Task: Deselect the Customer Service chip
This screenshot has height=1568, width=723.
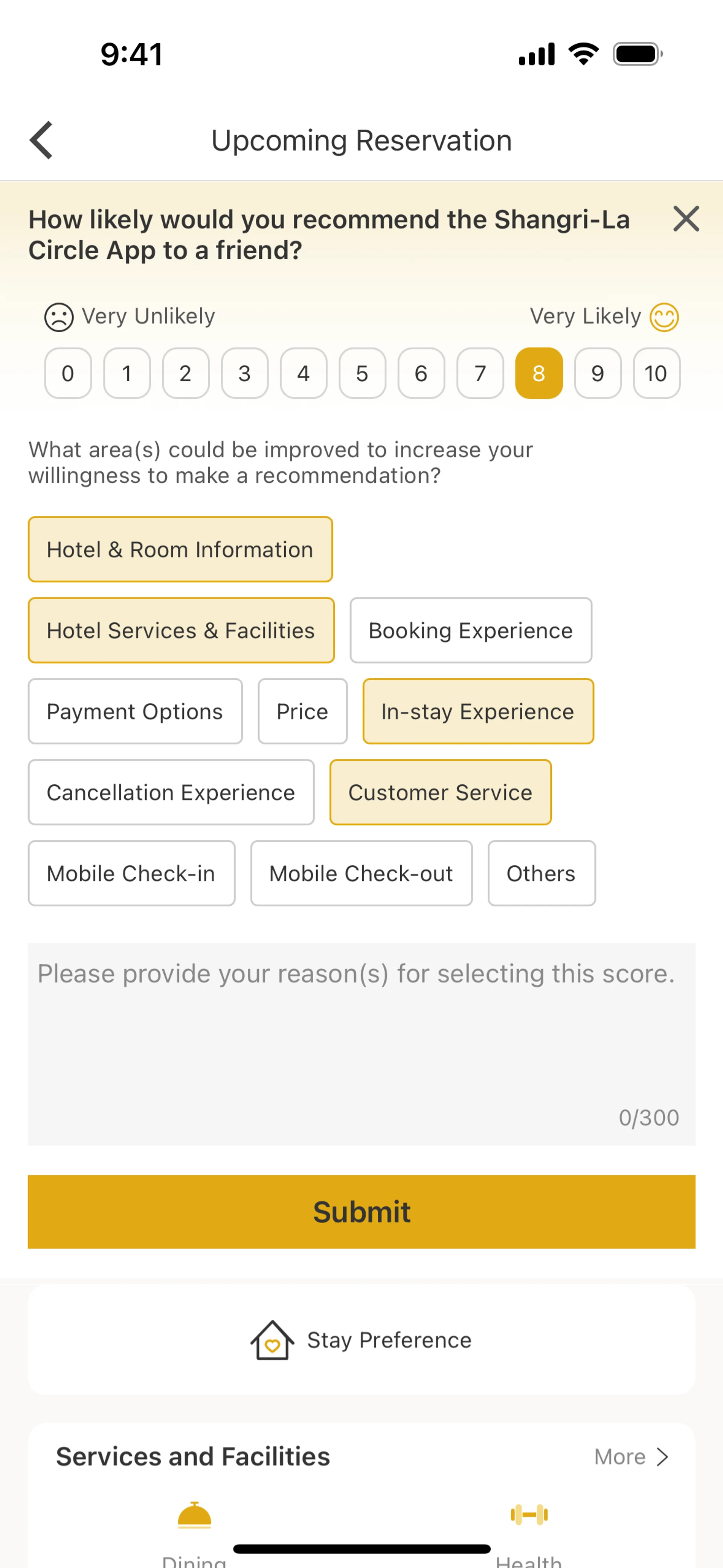Action: [x=440, y=792]
